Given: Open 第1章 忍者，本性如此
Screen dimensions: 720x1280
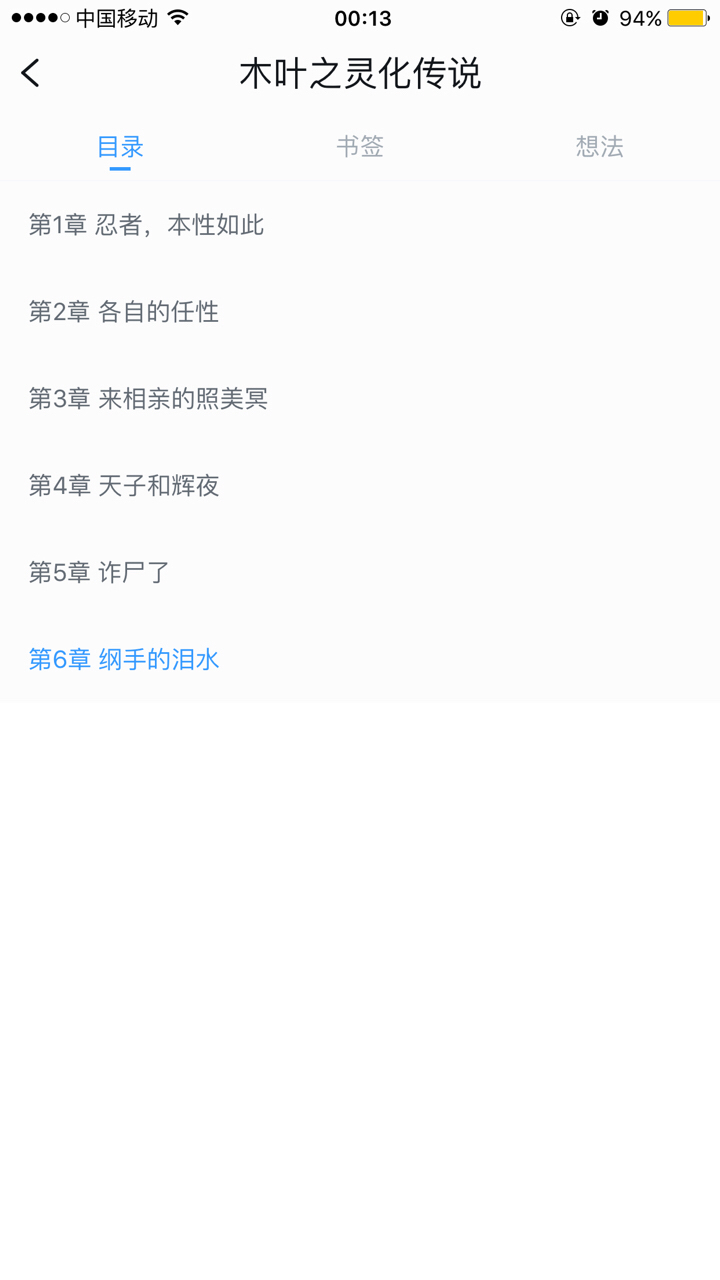Looking at the screenshot, I should [360, 225].
